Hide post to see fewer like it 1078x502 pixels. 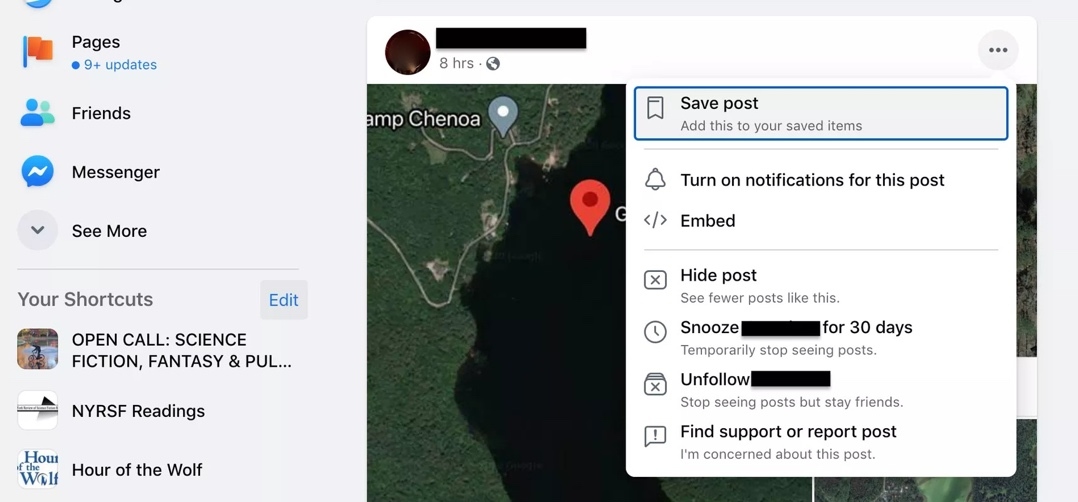(x=758, y=284)
